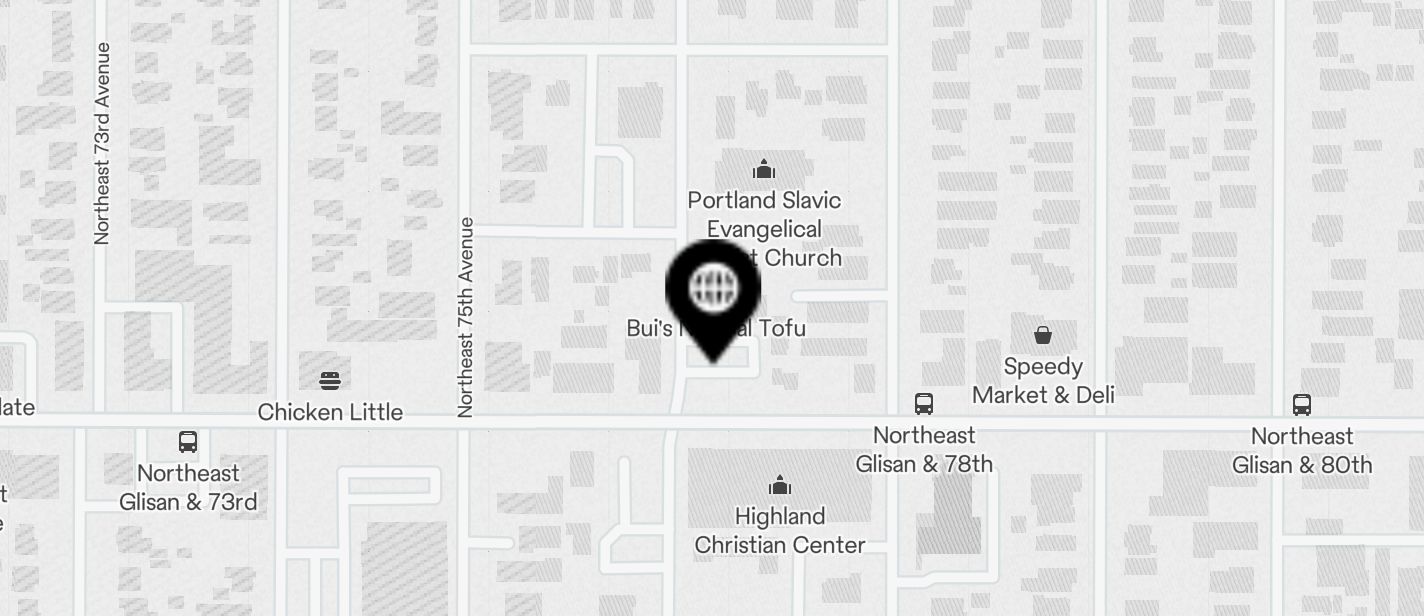Select Speedy Market & Deli marker
This screenshot has width=1424, height=616.
pyautogui.click(x=1043, y=335)
